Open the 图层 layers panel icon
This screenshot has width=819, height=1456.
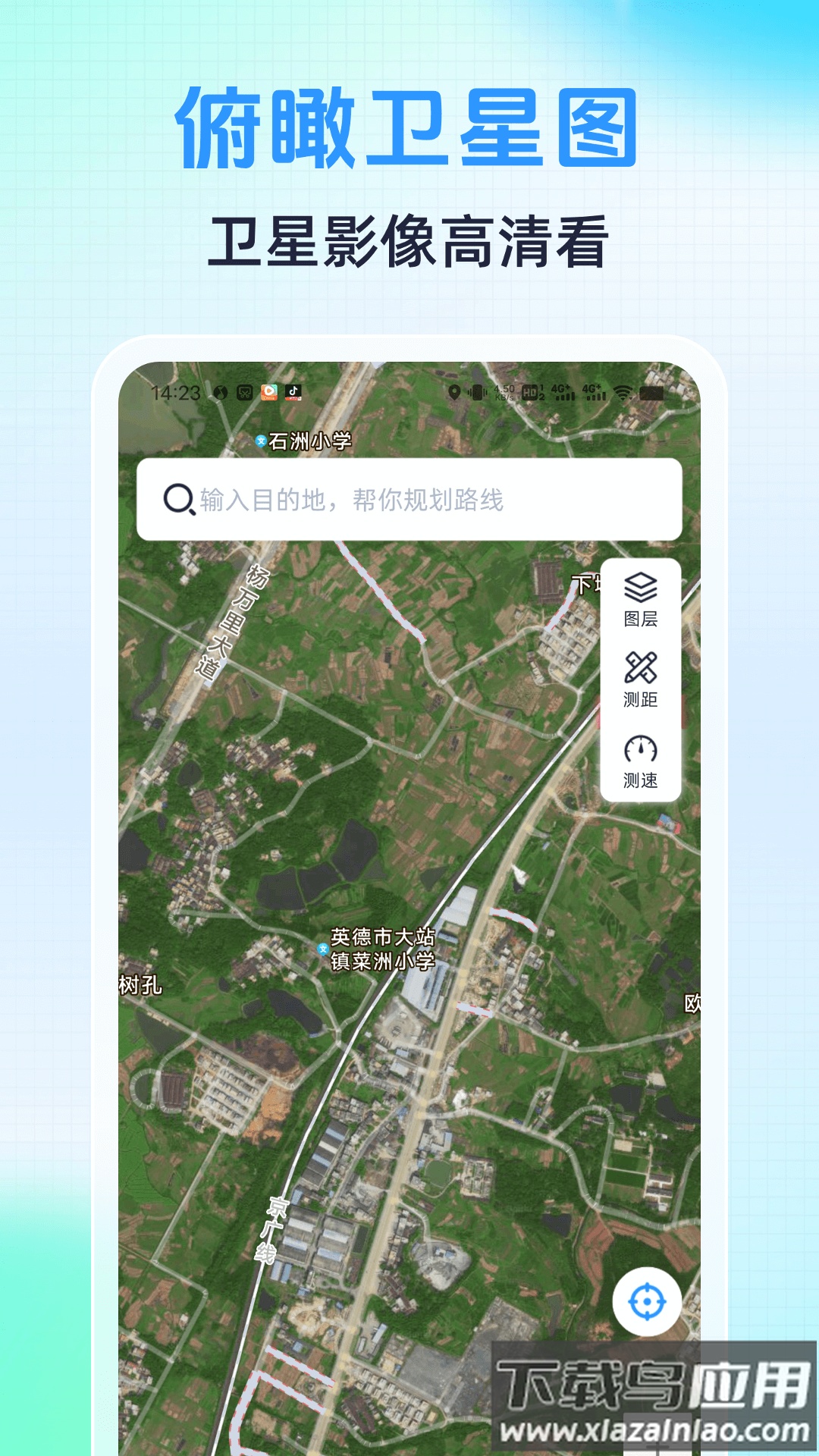tap(641, 585)
